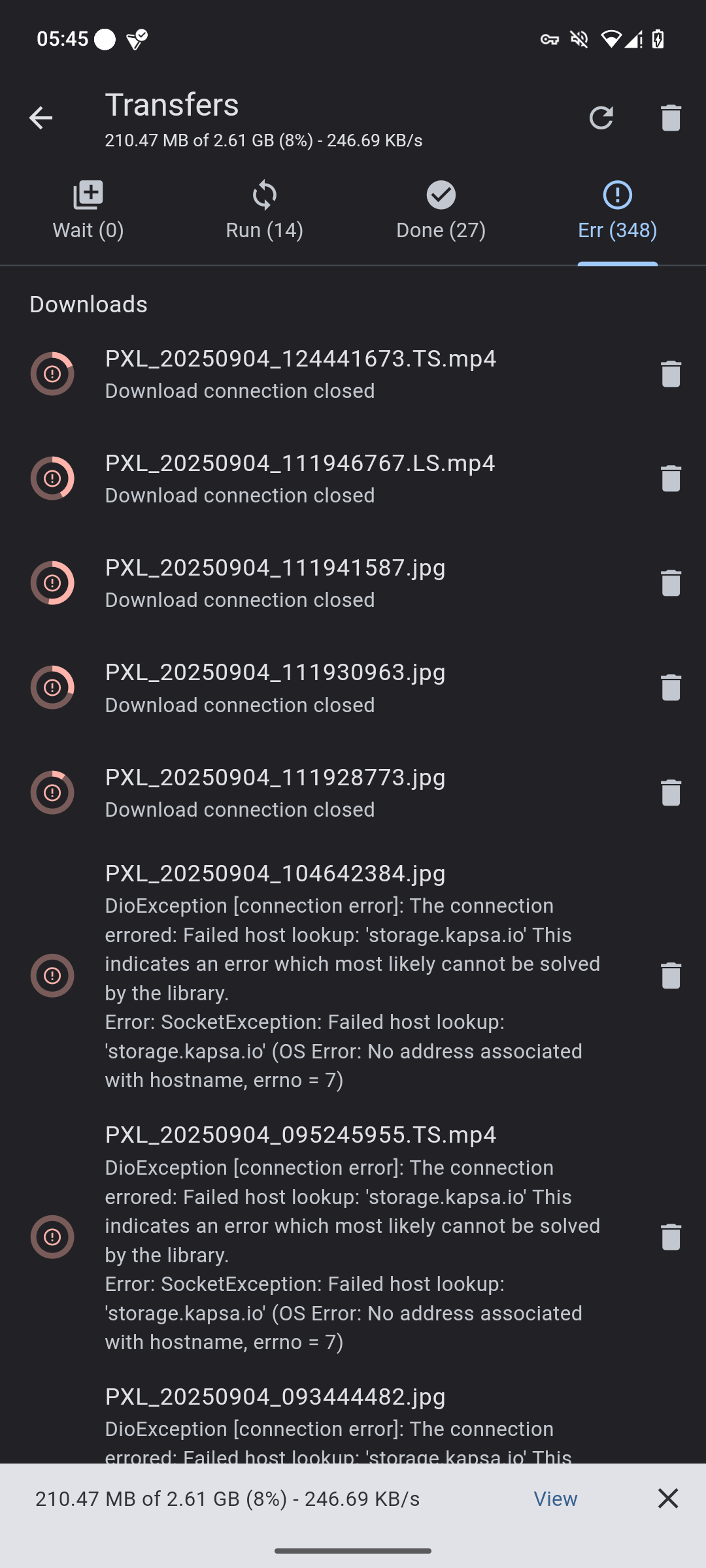Remove the PXL_20250904_111930963.jpg transfer
Viewport: 706px width, 1568px height.
(671, 688)
